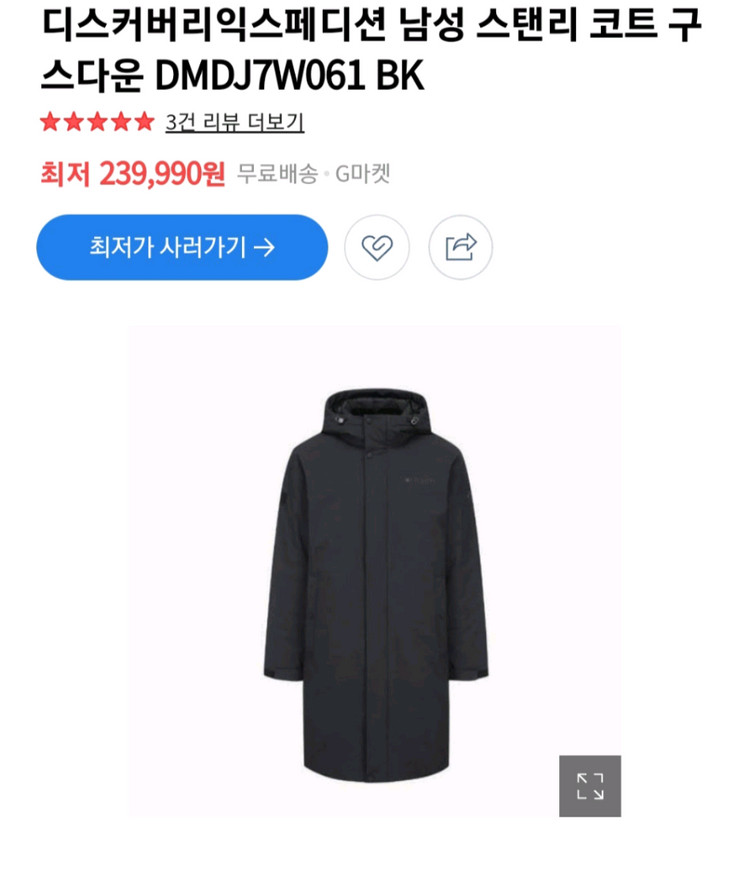
Task: Add this coat to wishlist
Action: click(377, 247)
